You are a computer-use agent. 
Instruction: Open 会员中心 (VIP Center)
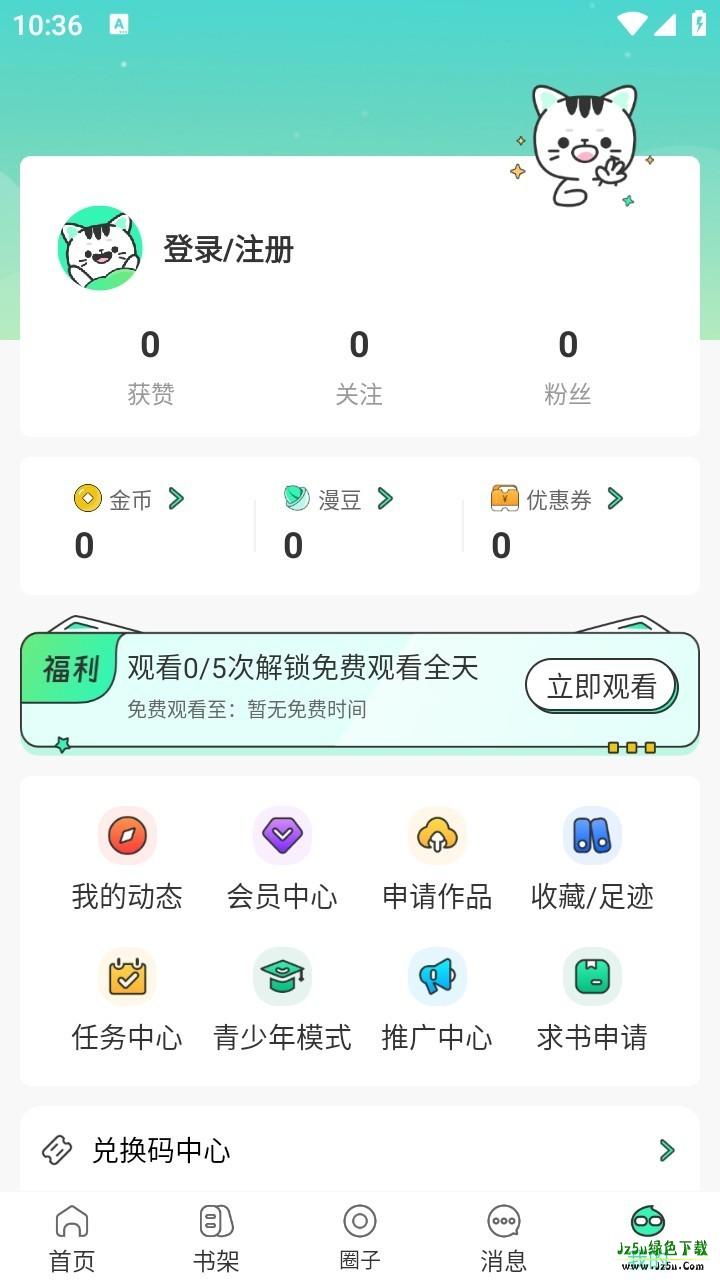282,855
